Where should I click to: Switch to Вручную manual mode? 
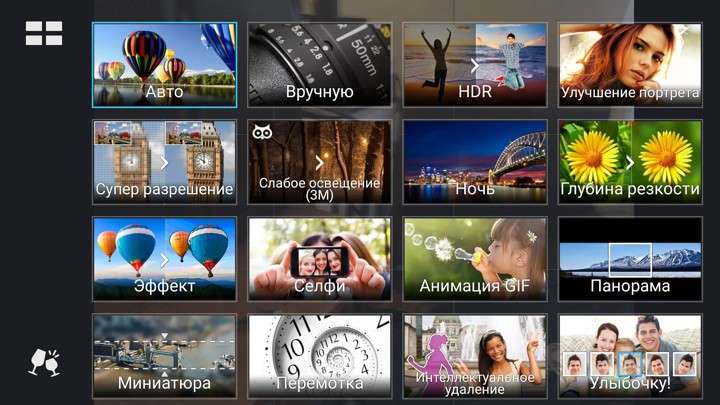click(319, 65)
